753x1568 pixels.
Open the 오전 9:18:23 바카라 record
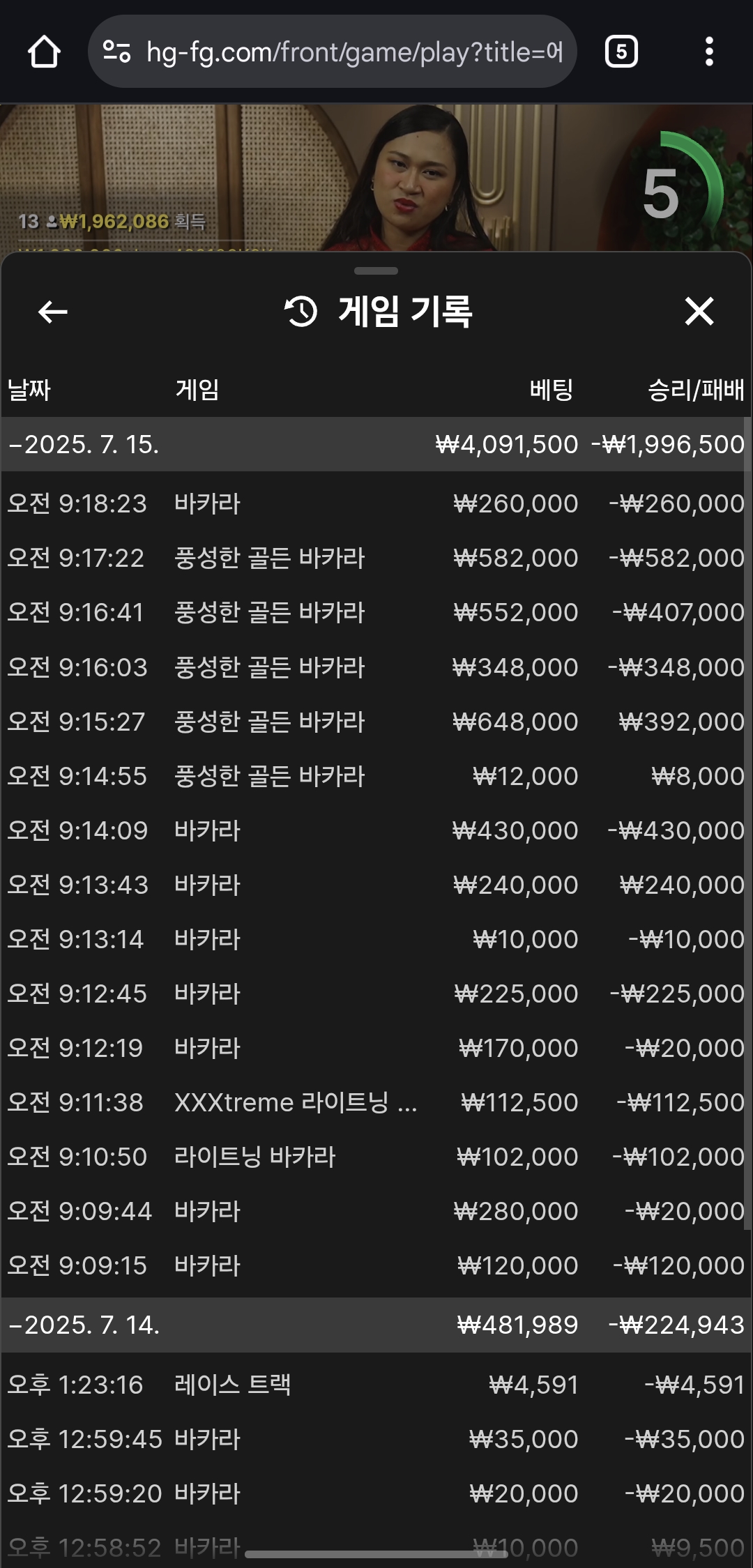point(376,503)
